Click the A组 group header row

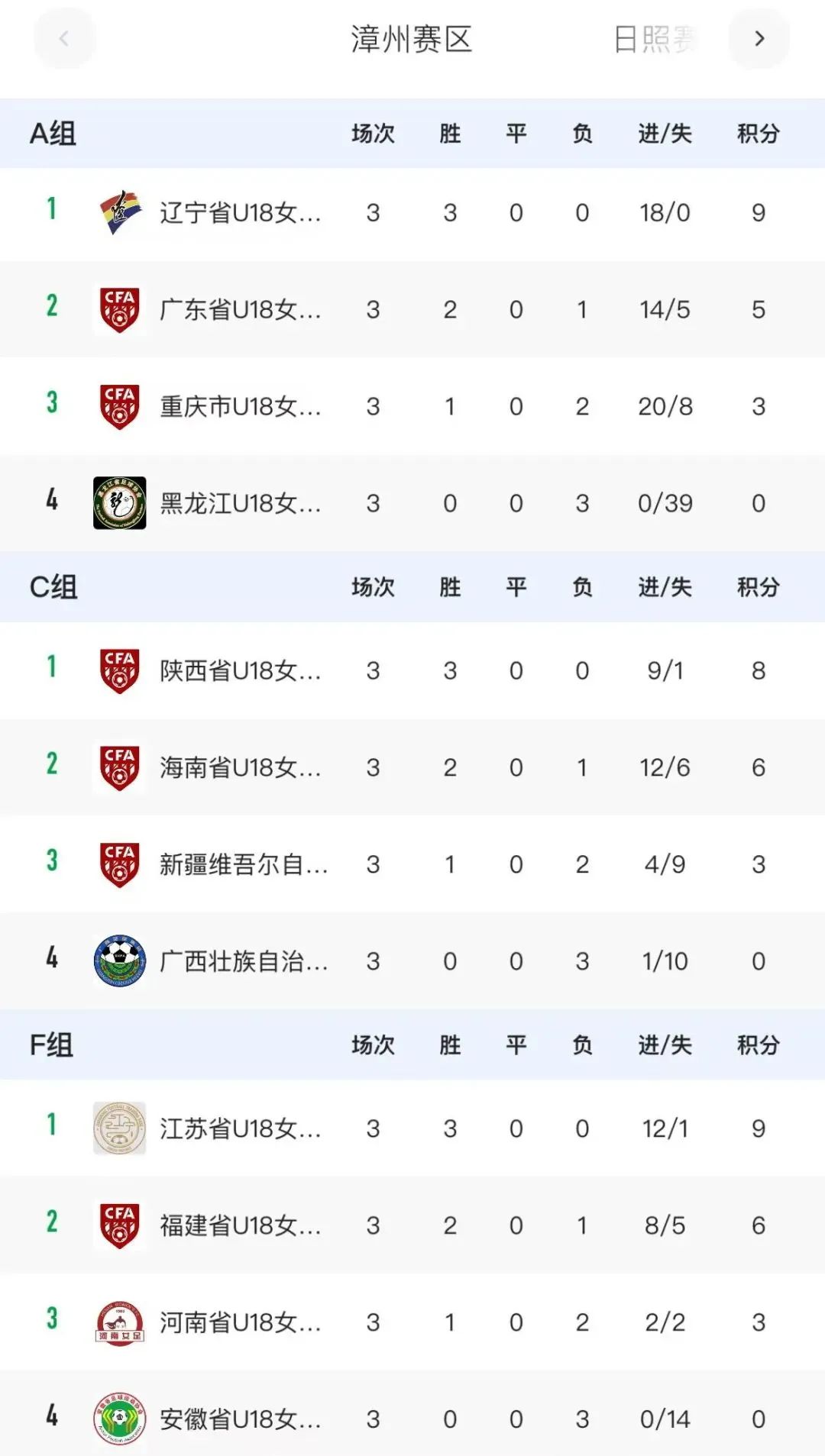click(x=52, y=133)
